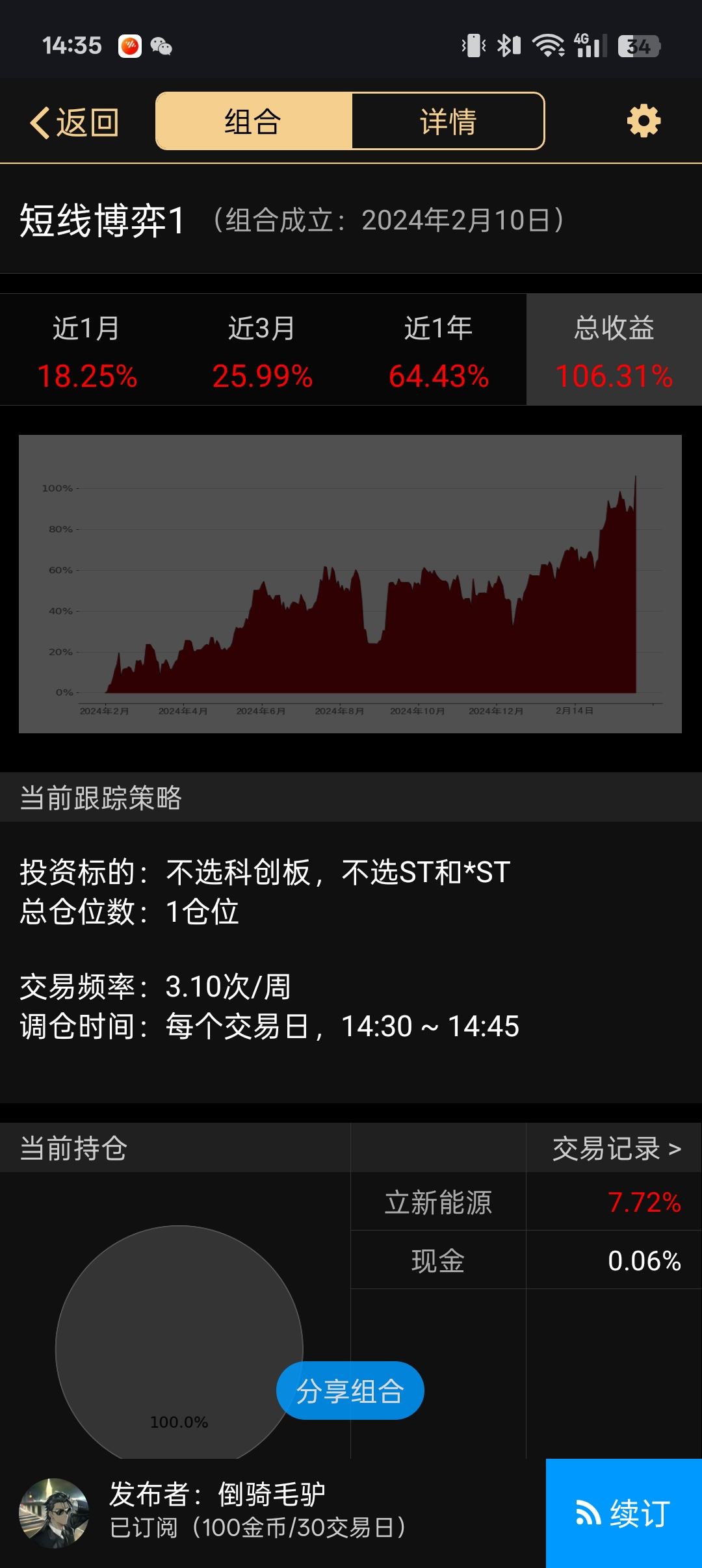Select the 组合 tab

[x=253, y=122]
